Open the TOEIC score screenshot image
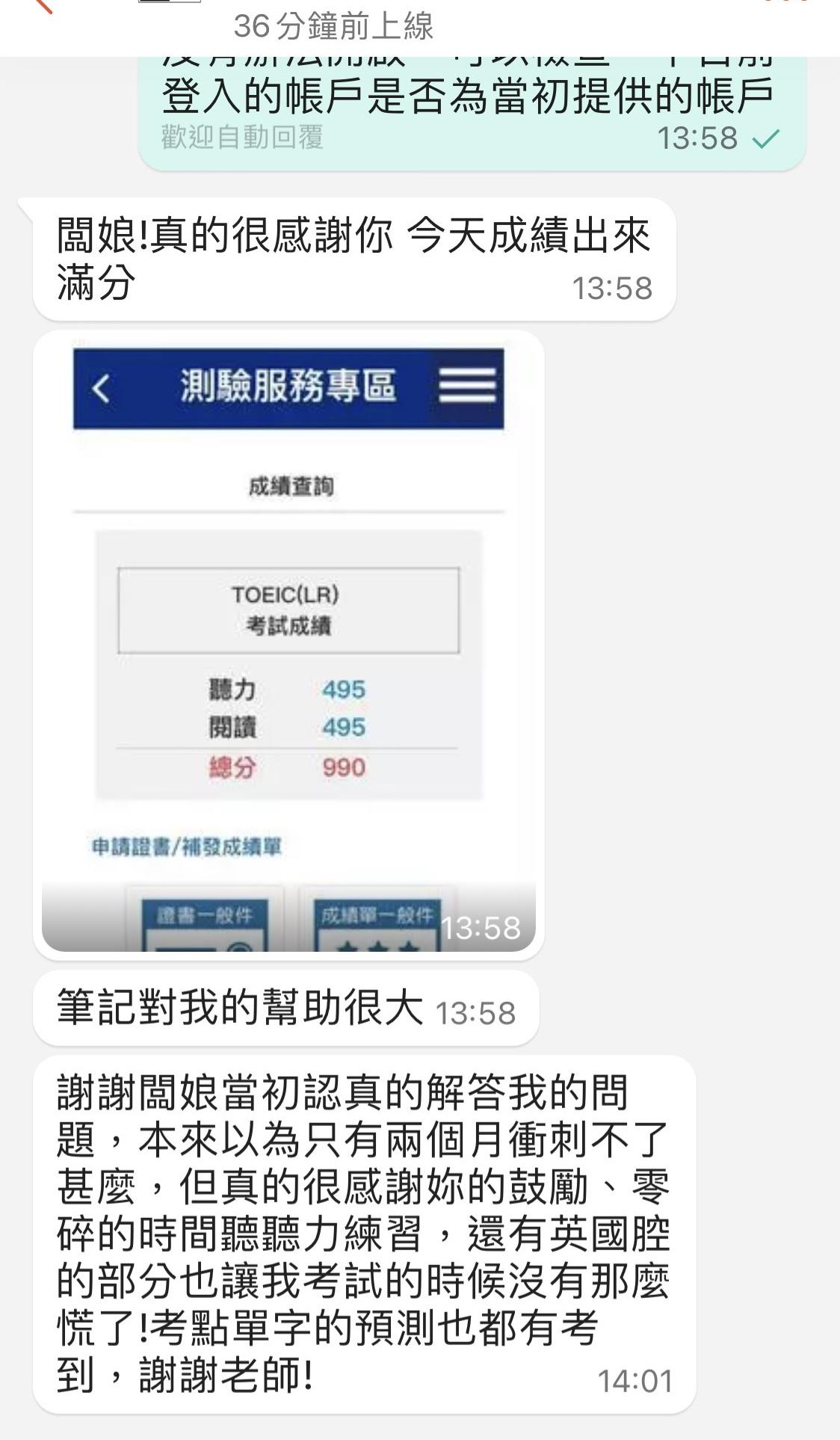This screenshot has height=1440, width=840. coord(288,643)
